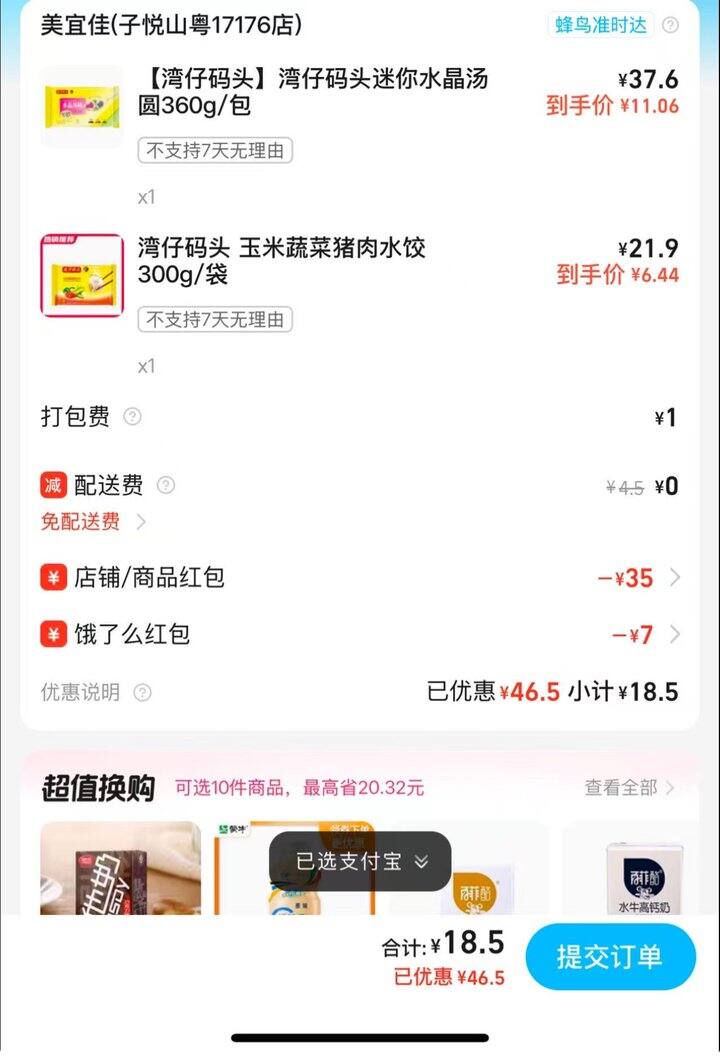Submit the order with 提交订单
This screenshot has width=720, height=1056.
[x=609, y=956]
